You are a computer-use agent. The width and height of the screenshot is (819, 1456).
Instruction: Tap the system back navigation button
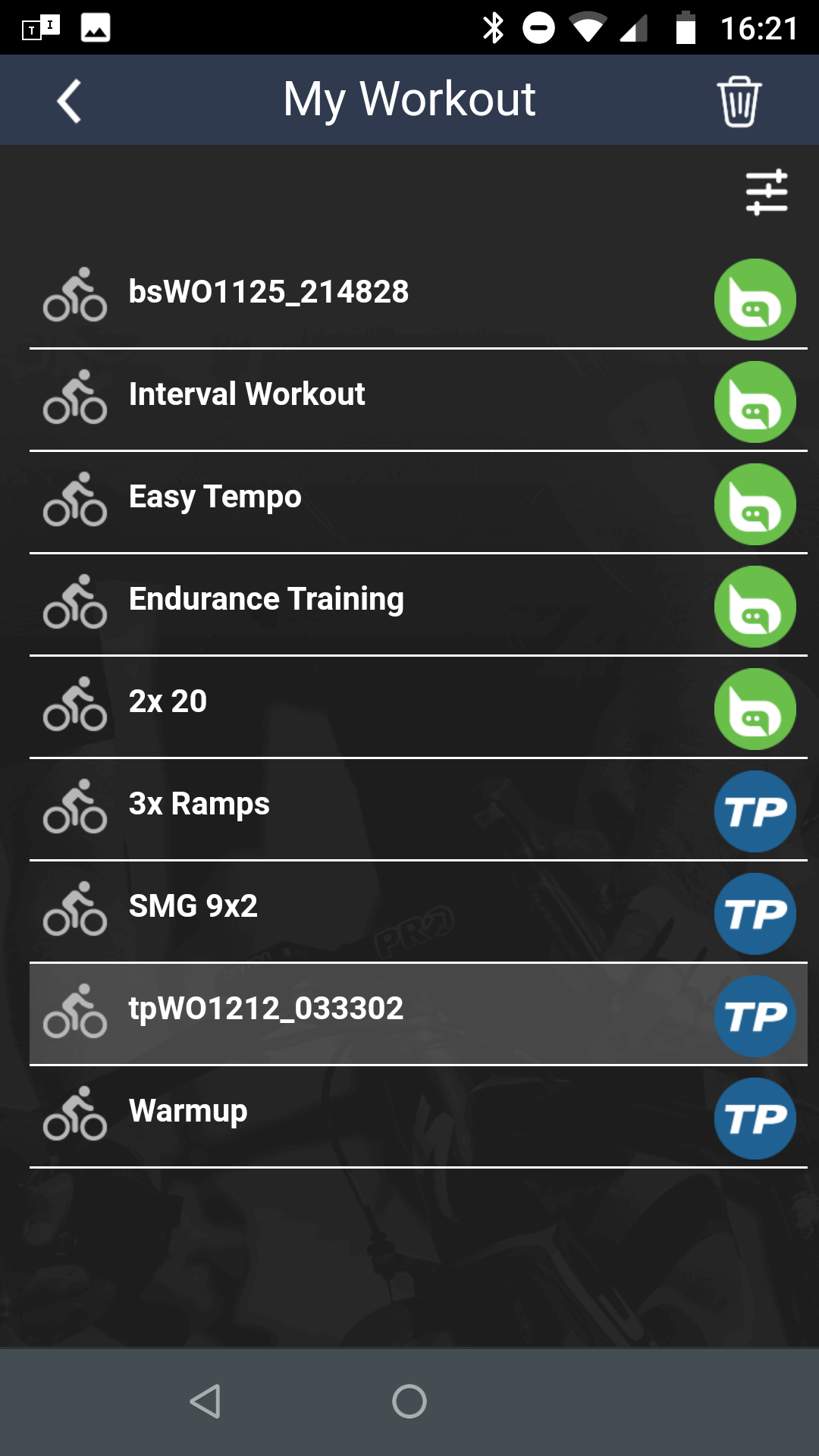[205, 1401]
